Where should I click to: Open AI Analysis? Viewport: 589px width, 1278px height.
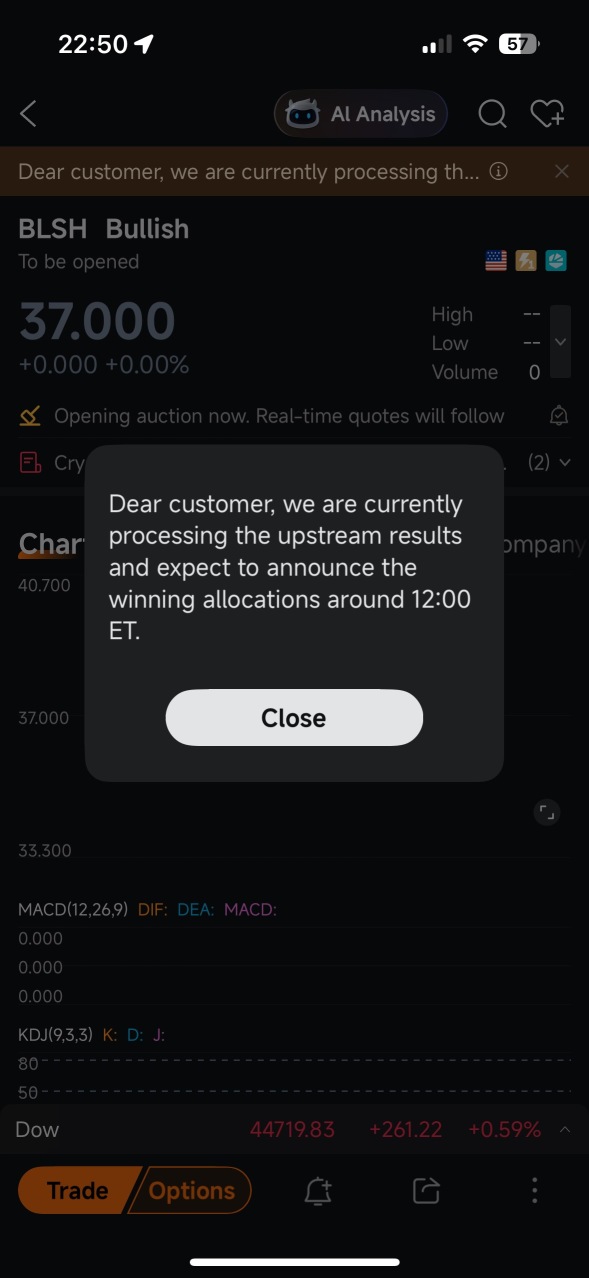(x=361, y=114)
